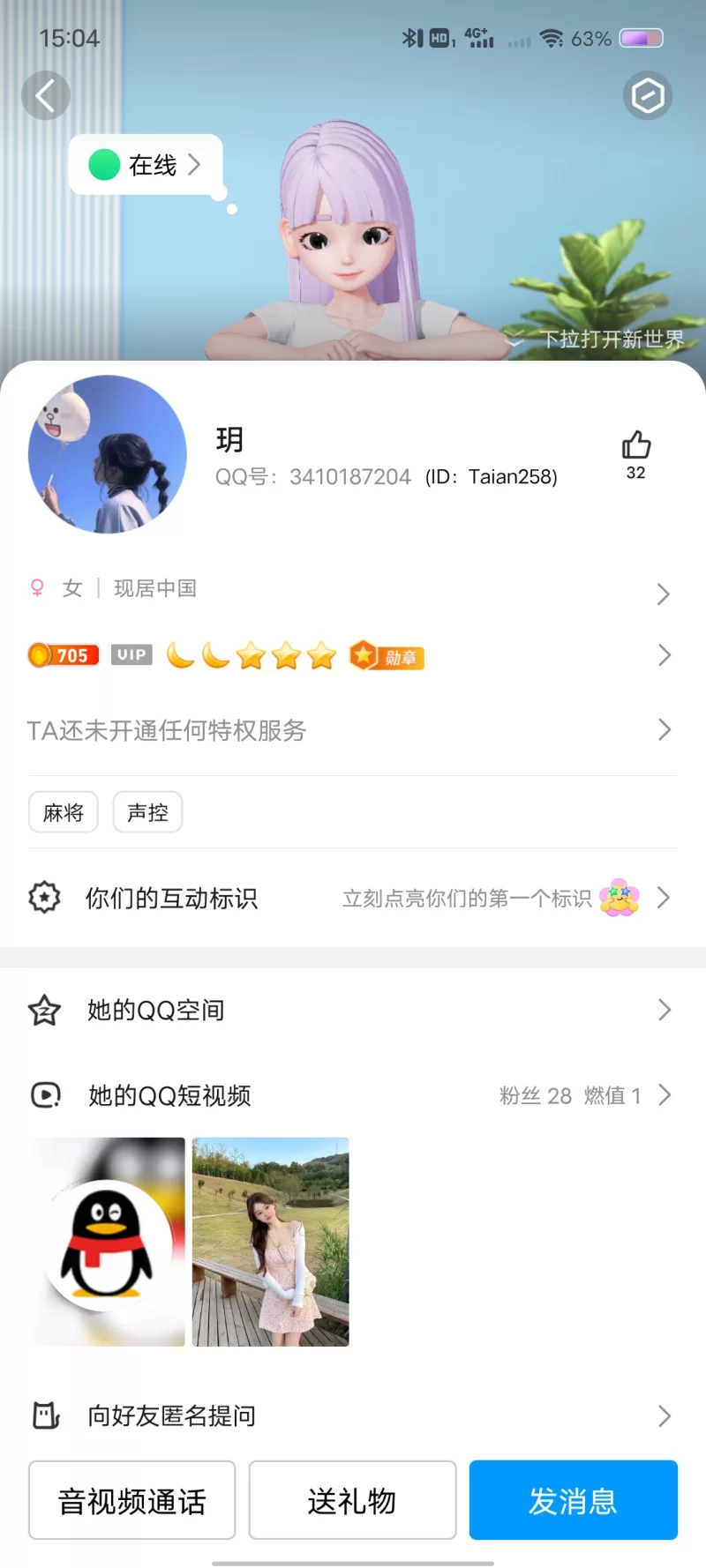Open 她的QQ空间

tap(353, 1010)
